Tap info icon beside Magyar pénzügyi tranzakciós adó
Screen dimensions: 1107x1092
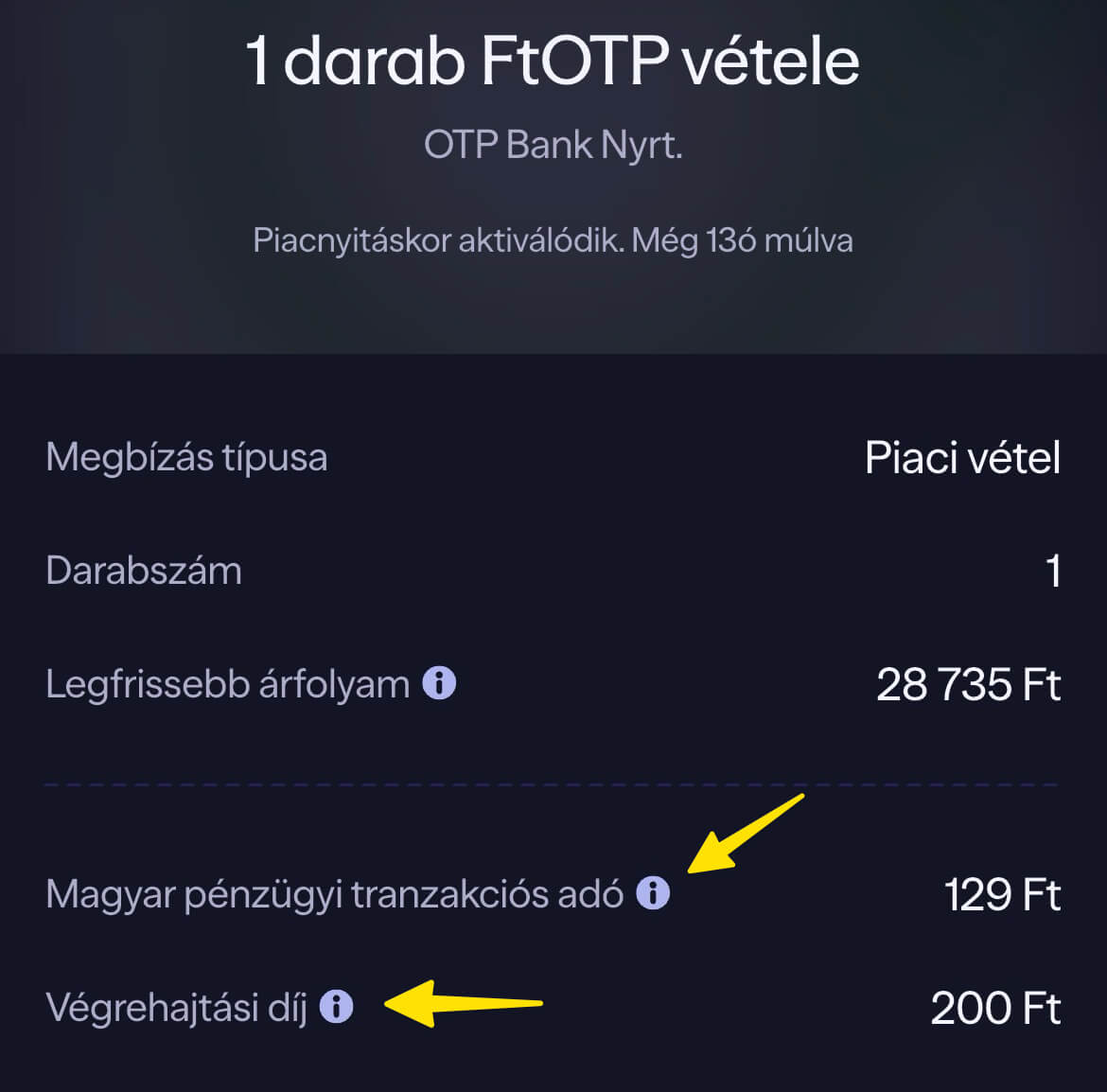click(653, 892)
